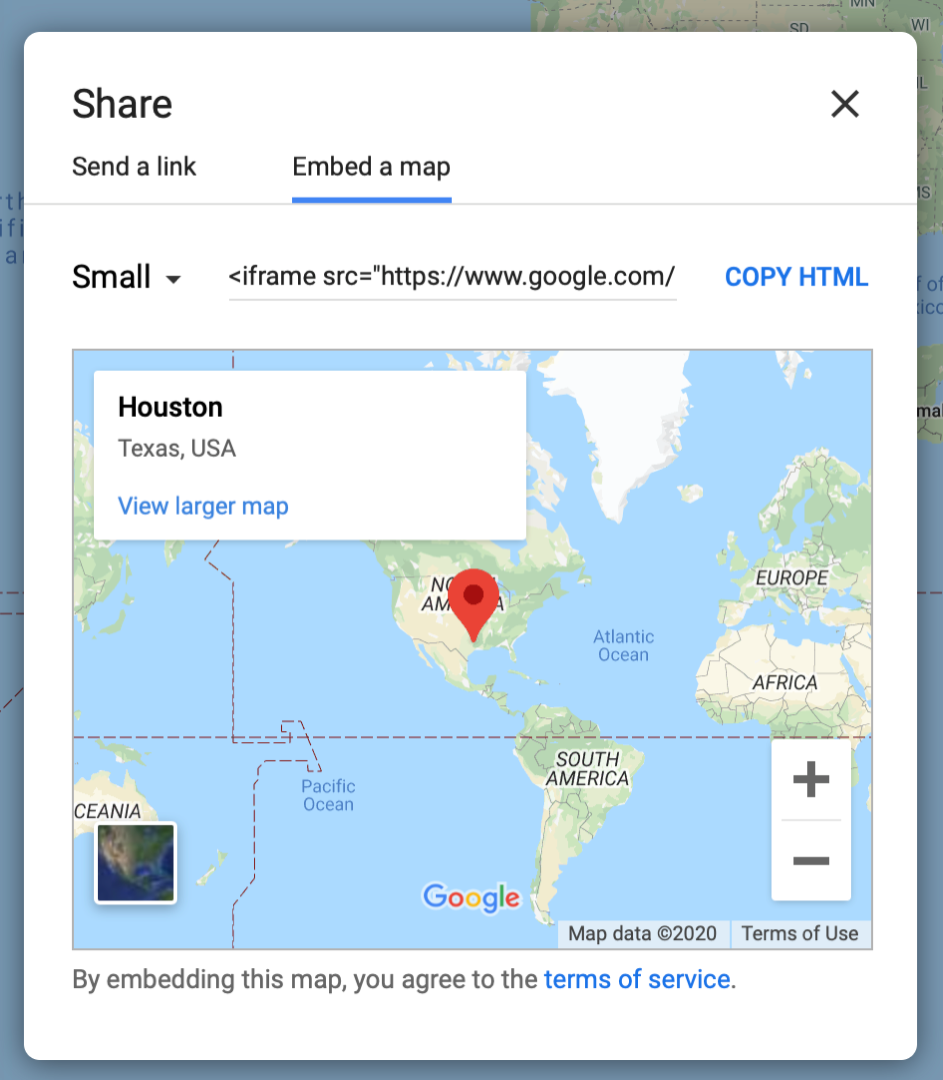Tap the red Houston map pin
The image size is (943, 1080).
(473, 598)
